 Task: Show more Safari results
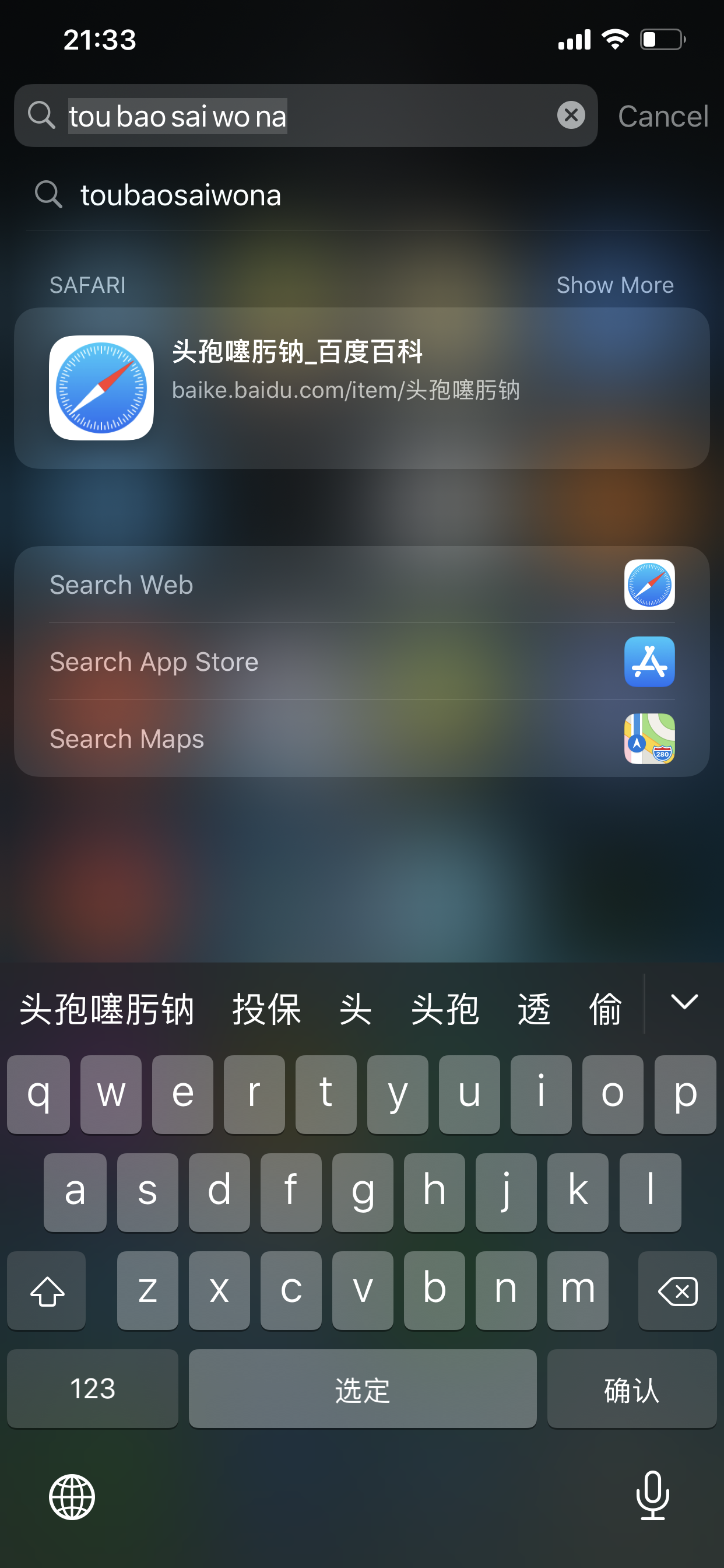(614, 285)
